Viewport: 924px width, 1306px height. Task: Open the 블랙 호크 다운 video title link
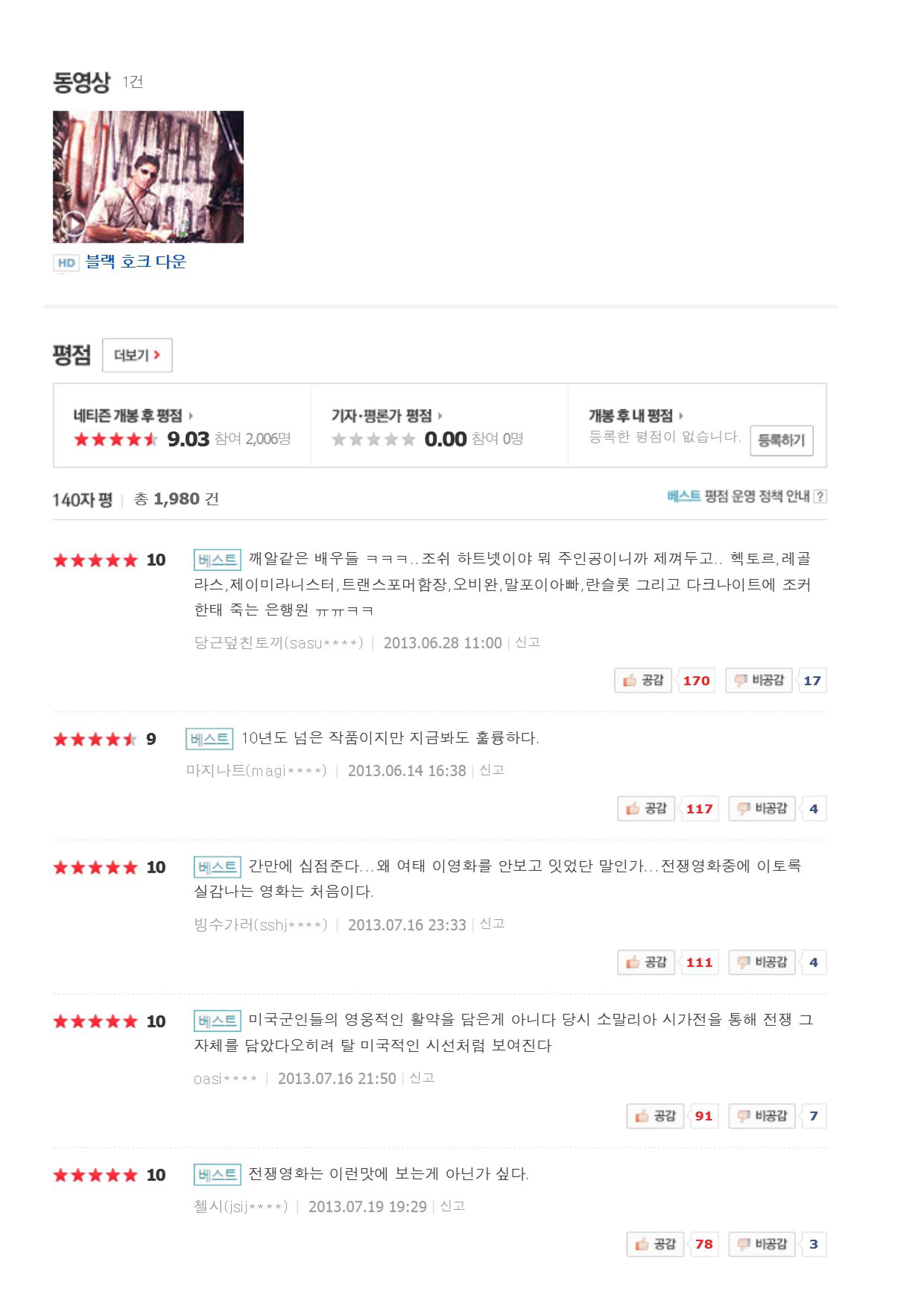135,262
